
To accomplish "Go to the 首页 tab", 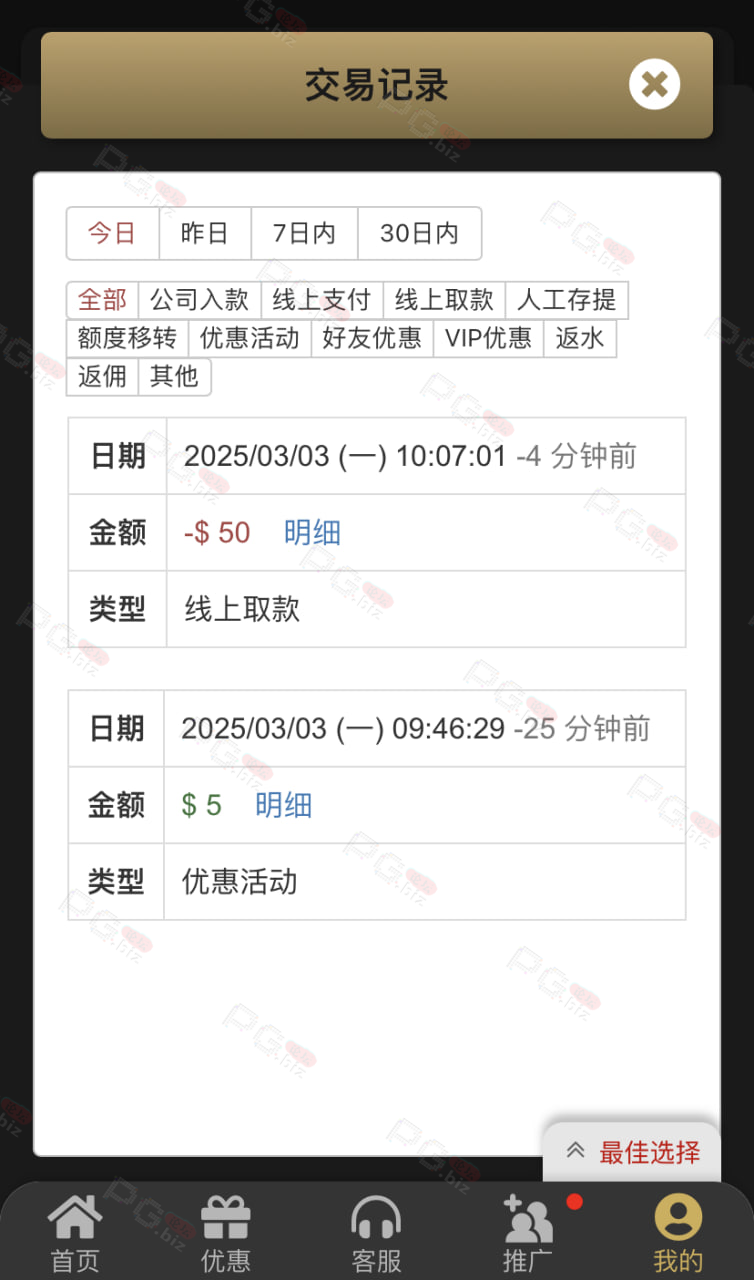I will 75,1234.
